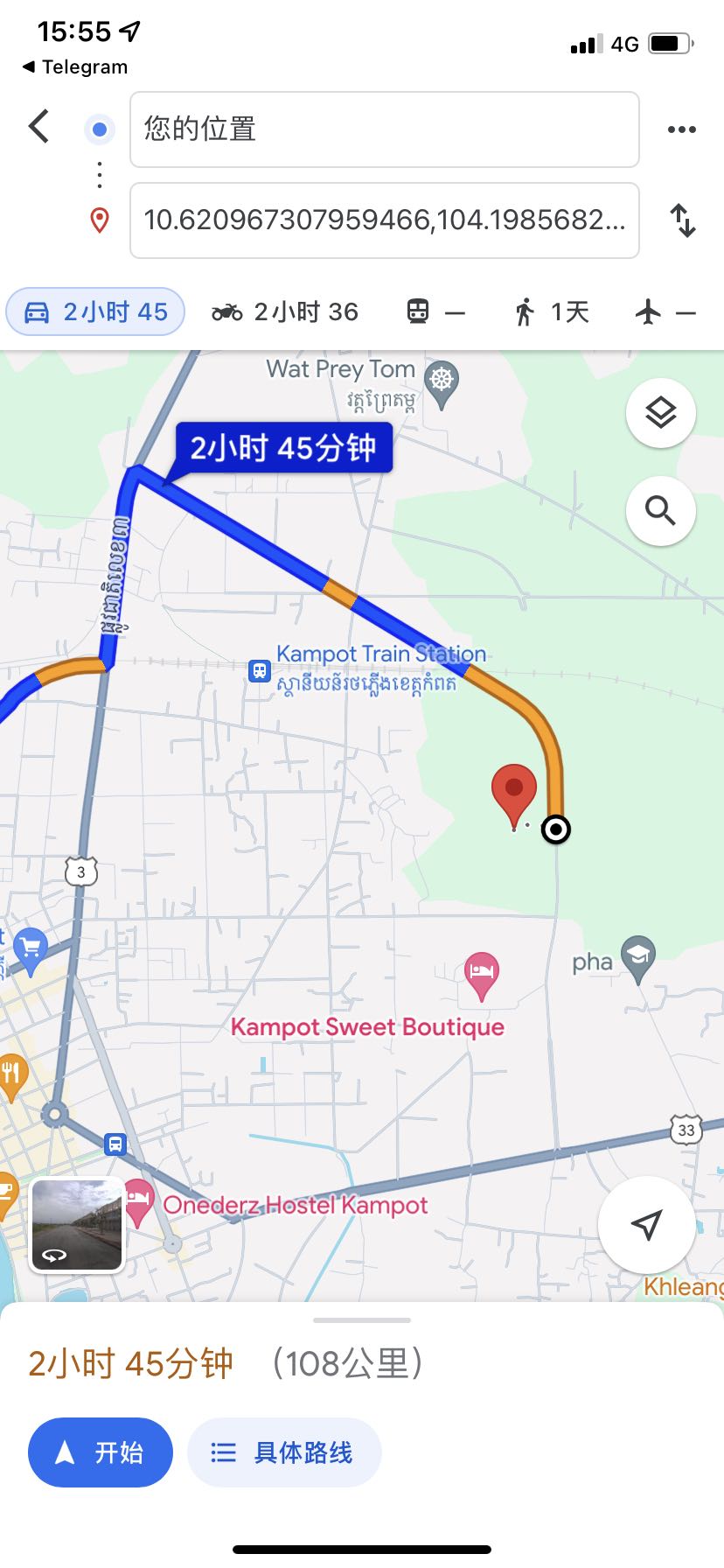View route steps via 具体路线
Screen dimensions: 724x1568
click(283, 1452)
